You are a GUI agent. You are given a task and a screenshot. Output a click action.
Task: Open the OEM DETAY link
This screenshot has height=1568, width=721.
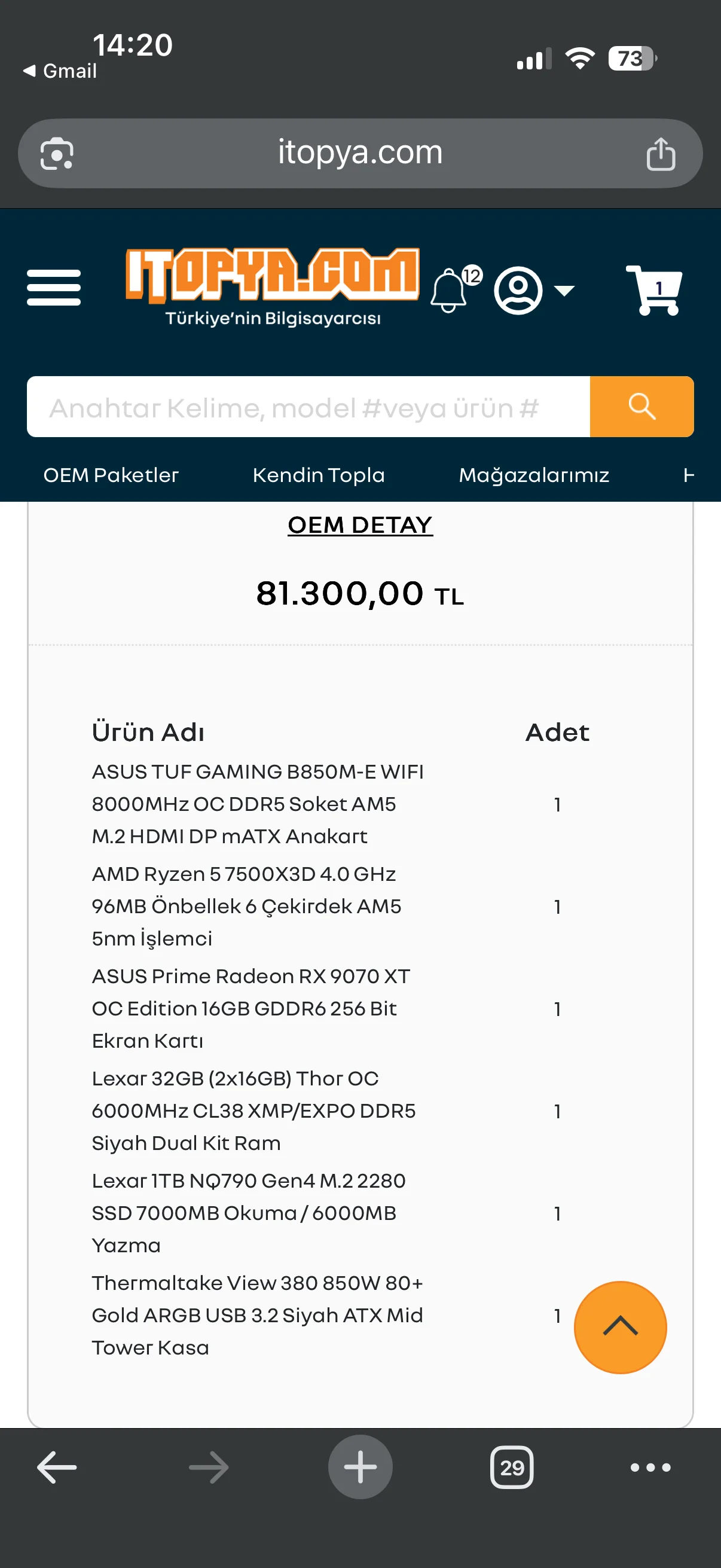tap(360, 524)
